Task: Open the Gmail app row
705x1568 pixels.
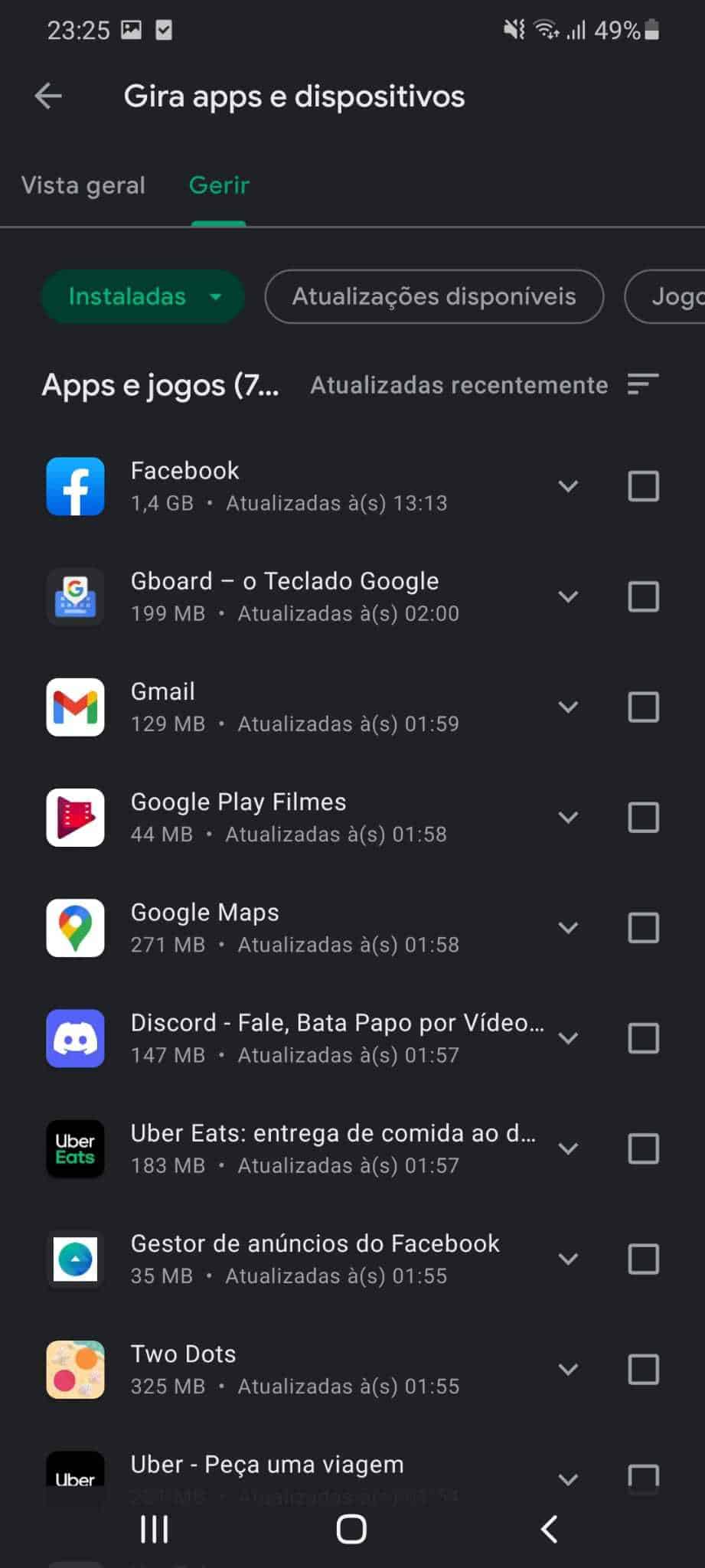Action: [295, 707]
